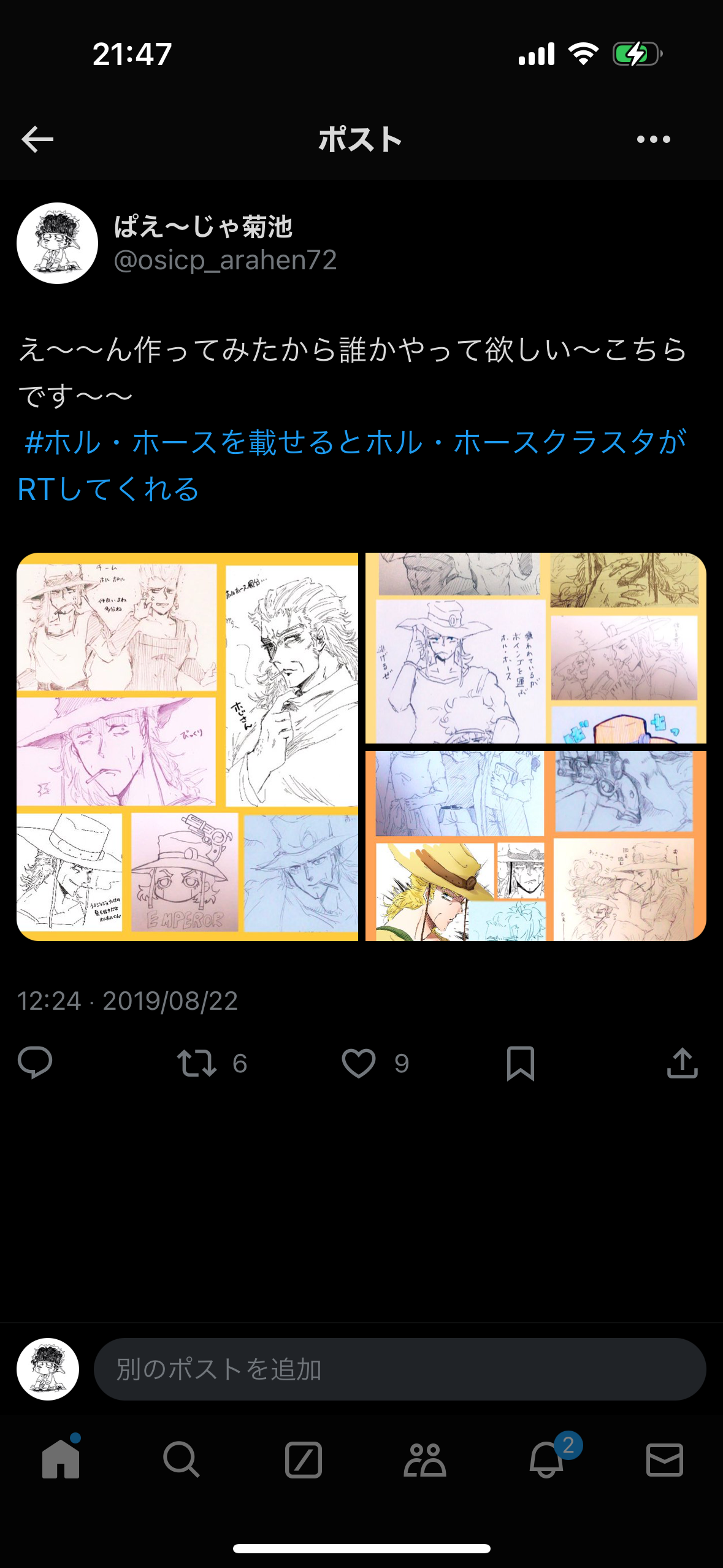Switch to the Search tab
Viewport: 723px width, 1568px height.
182,1459
